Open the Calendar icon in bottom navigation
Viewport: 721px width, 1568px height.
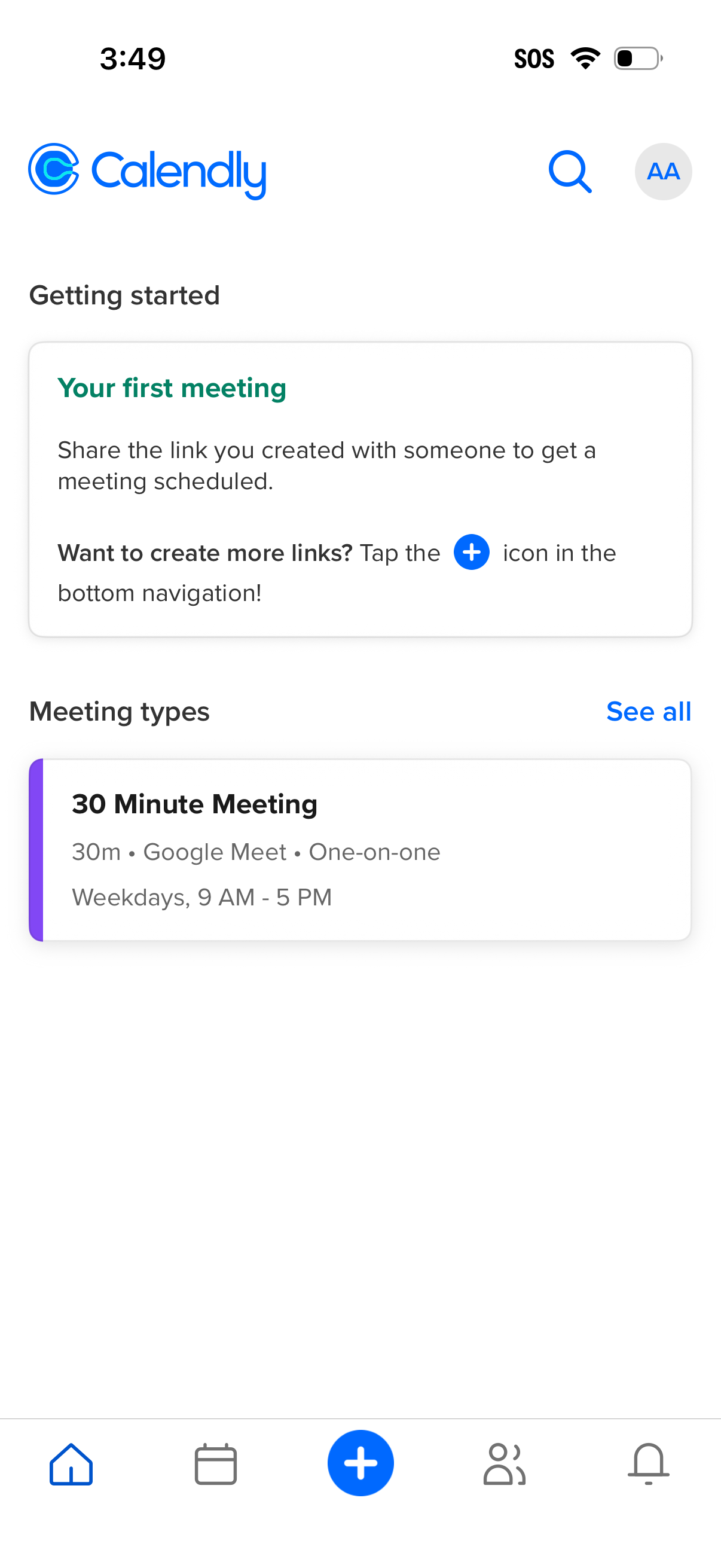pyautogui.click(x=216, y=1463)
